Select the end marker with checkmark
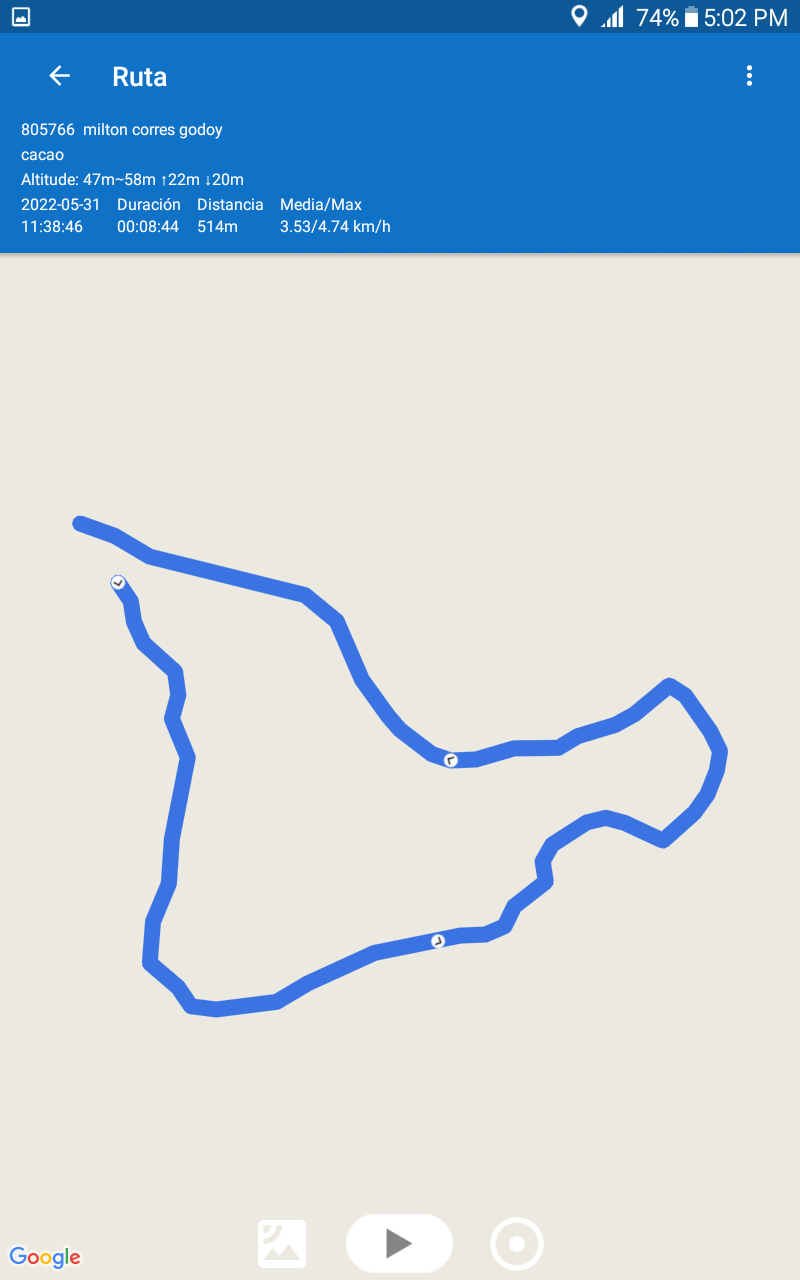 point(118,582)
